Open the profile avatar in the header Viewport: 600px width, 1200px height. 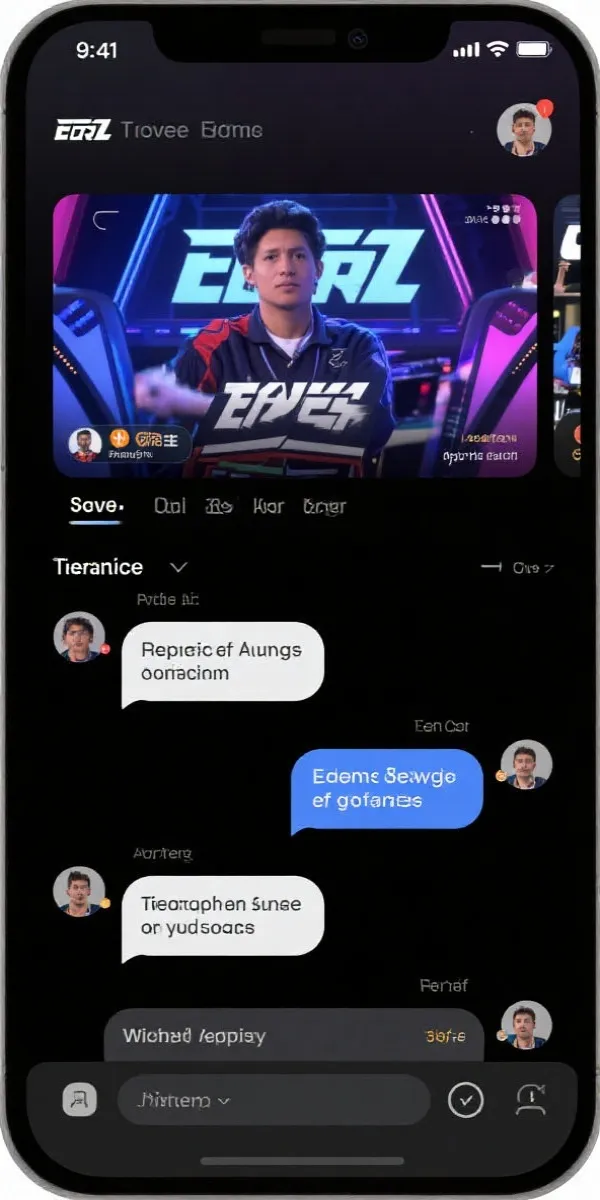524,130
